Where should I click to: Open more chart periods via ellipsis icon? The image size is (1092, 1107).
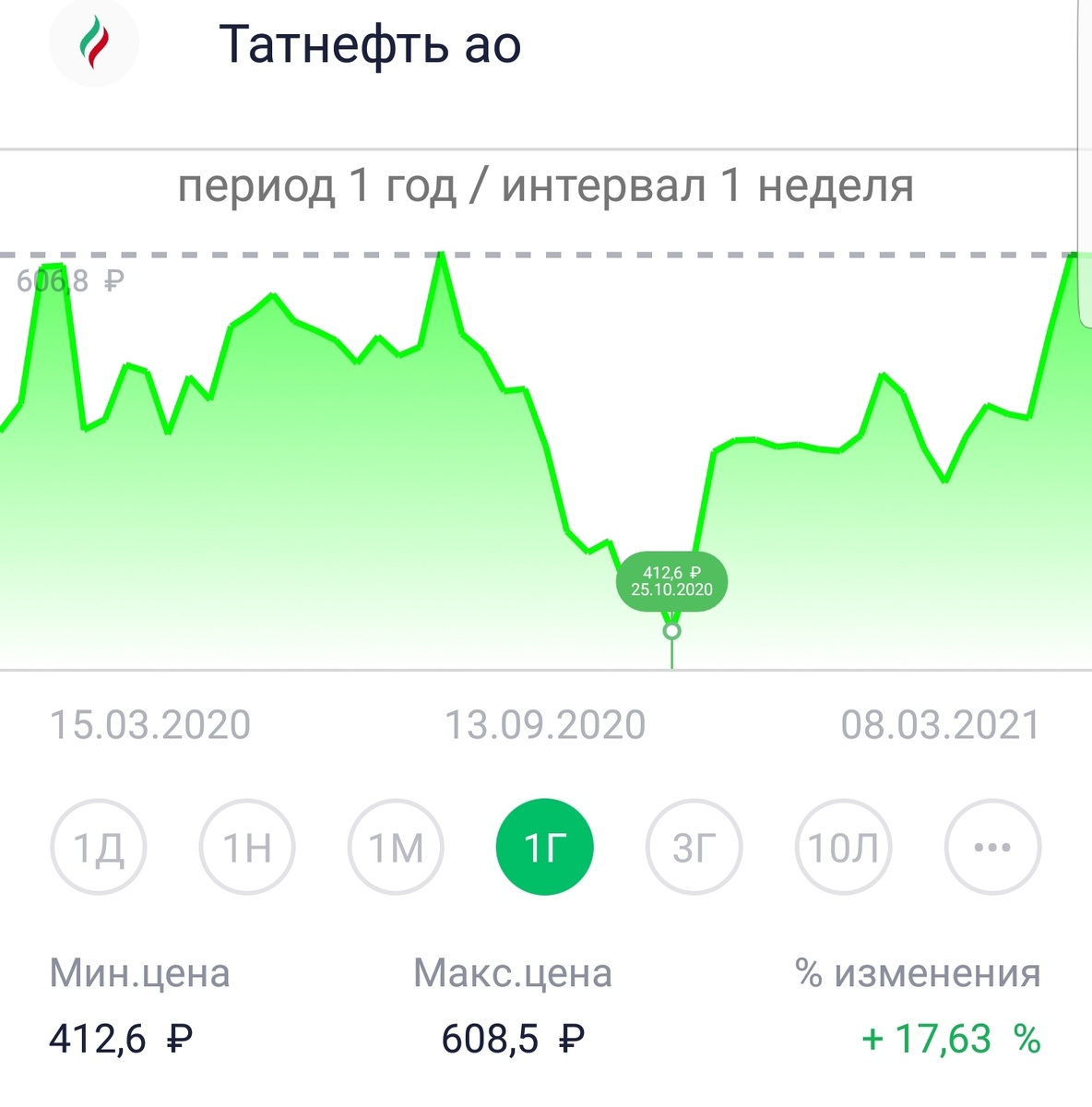(991, 846)
